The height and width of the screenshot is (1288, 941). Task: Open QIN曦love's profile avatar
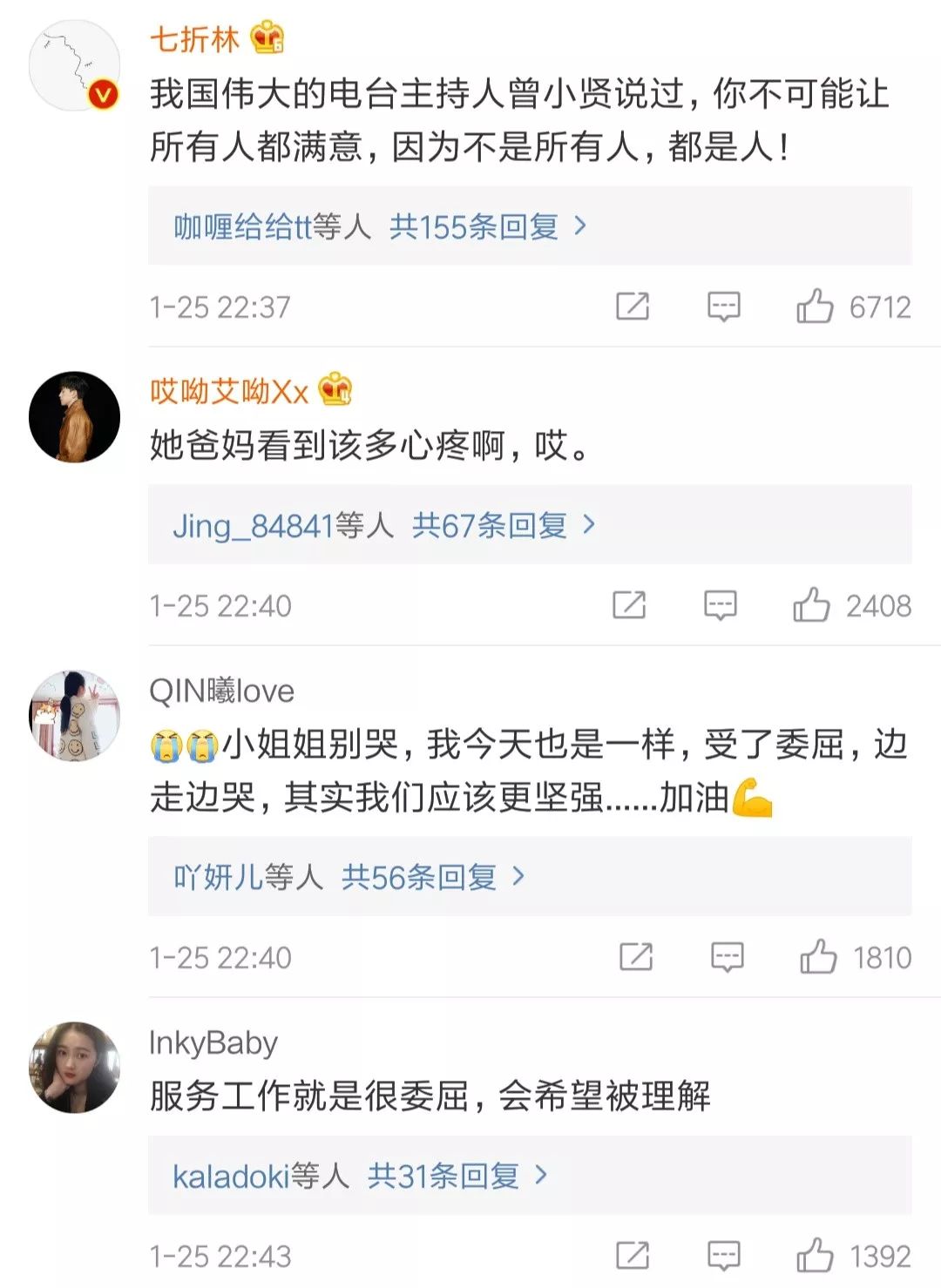tap(75, 716)
